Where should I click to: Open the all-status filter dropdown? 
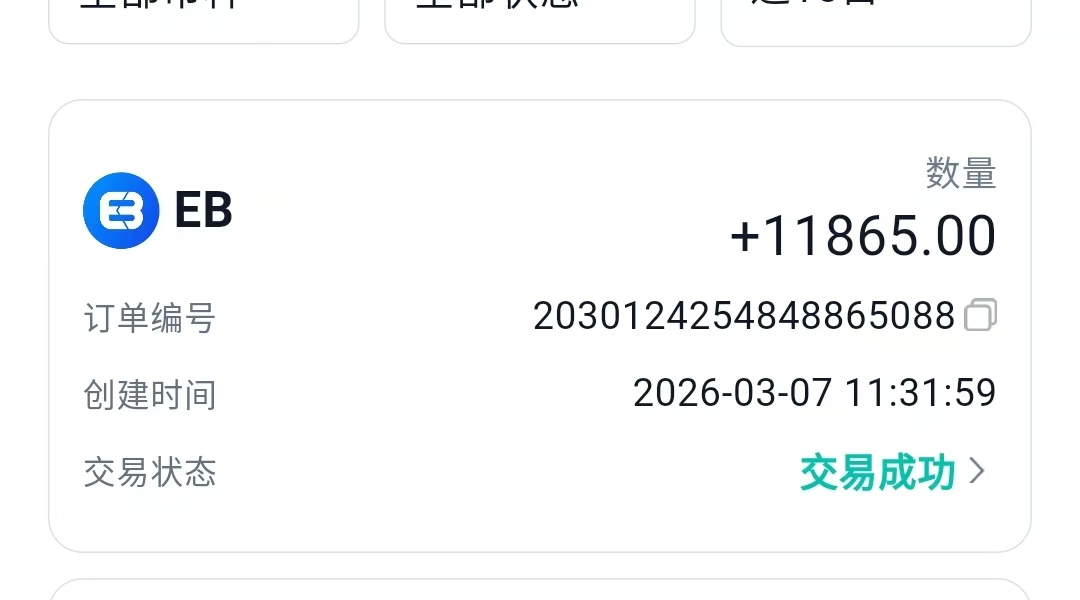click(539, 18)
